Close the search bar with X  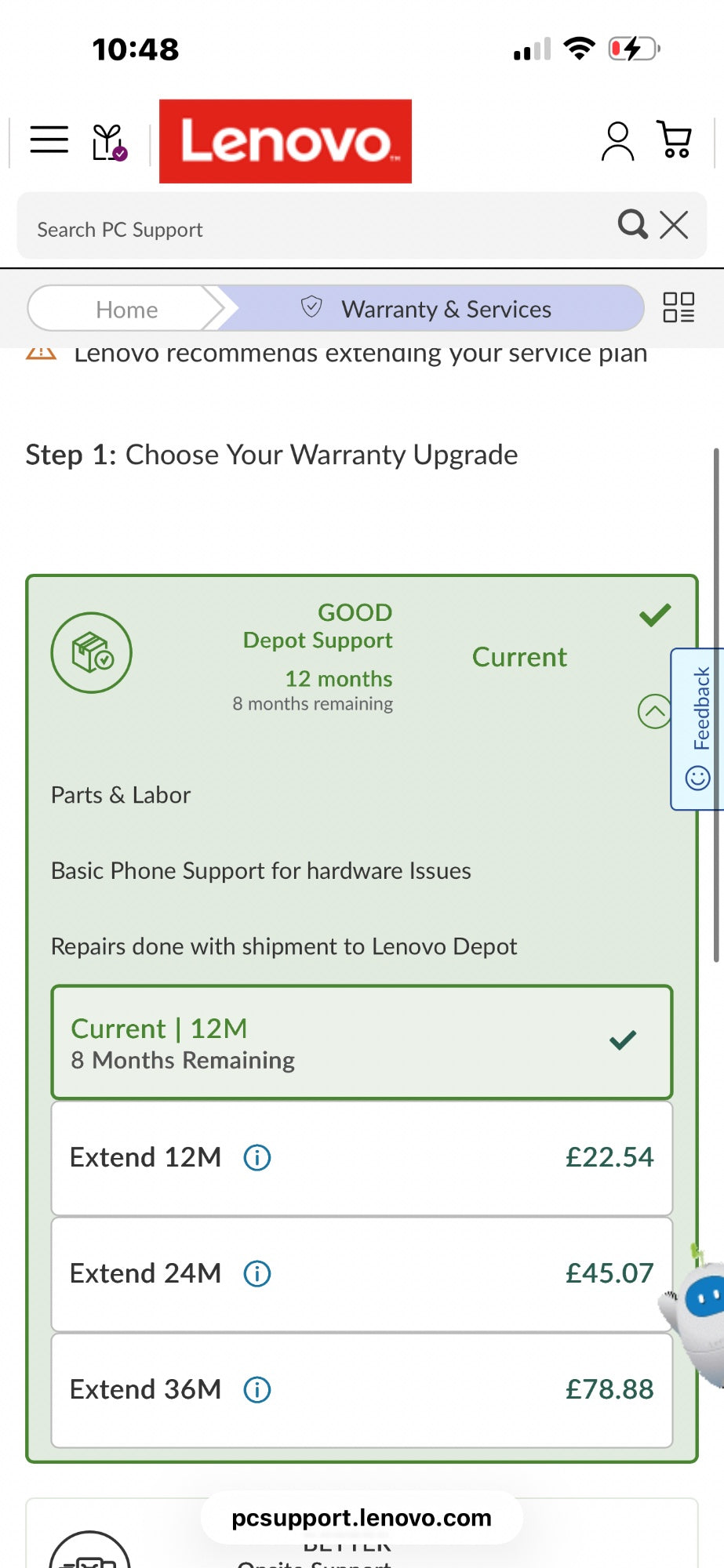click(674, 225)
